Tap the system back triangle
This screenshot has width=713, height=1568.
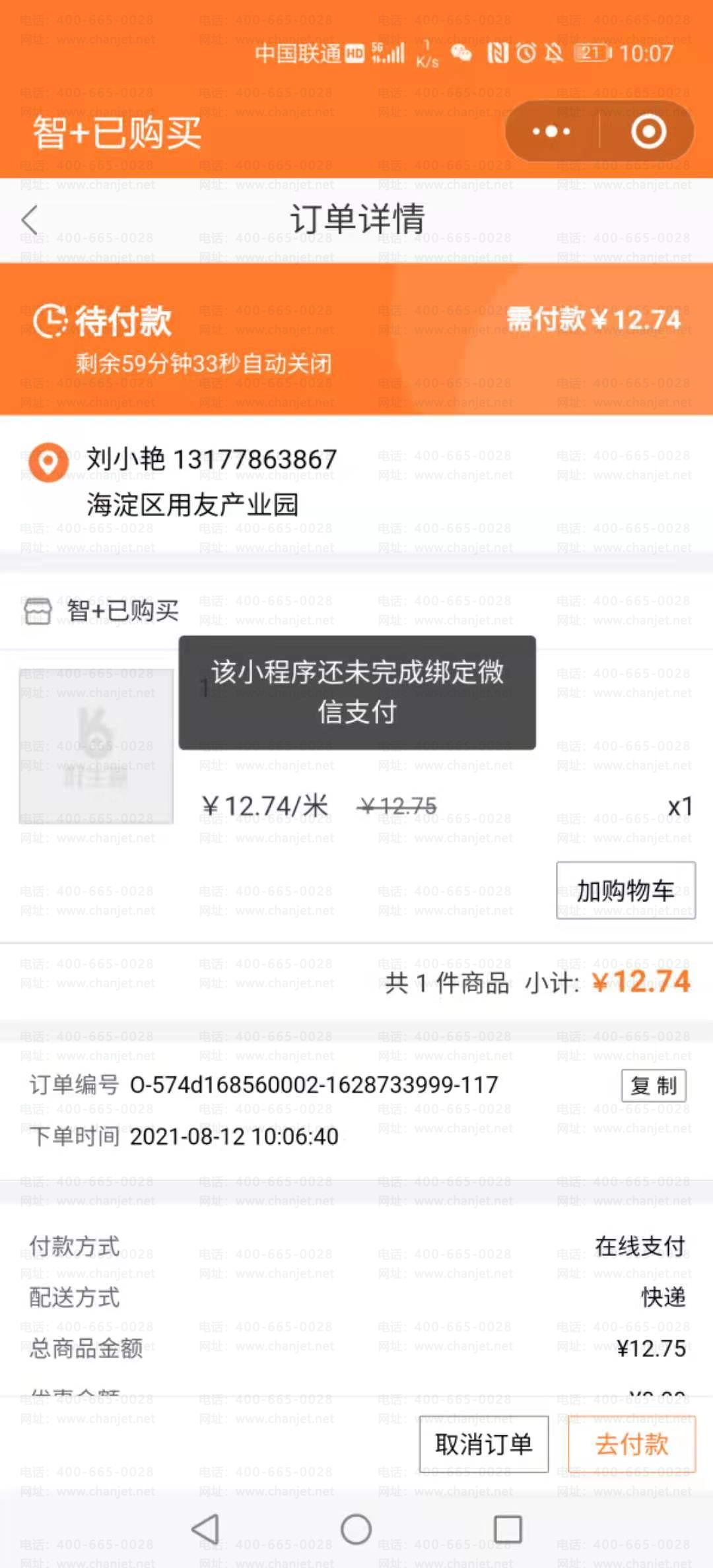point(205,1529)
